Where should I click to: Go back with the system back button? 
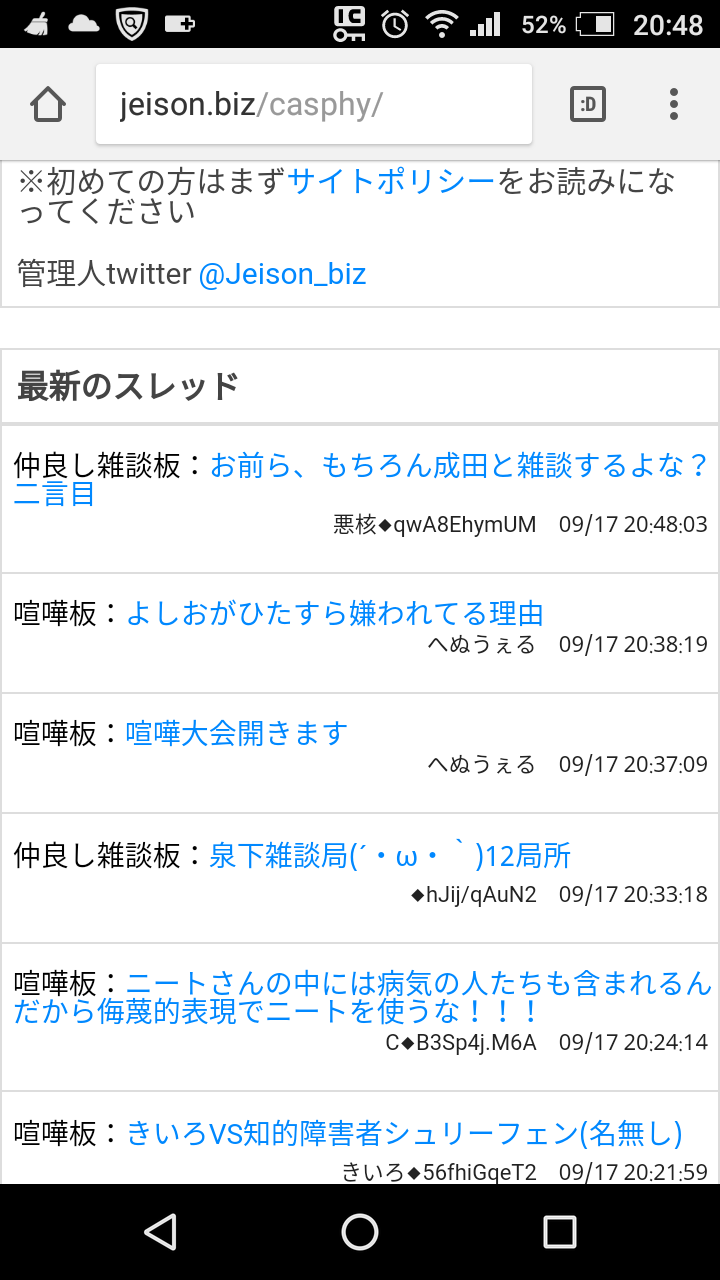coord(160,1232)
